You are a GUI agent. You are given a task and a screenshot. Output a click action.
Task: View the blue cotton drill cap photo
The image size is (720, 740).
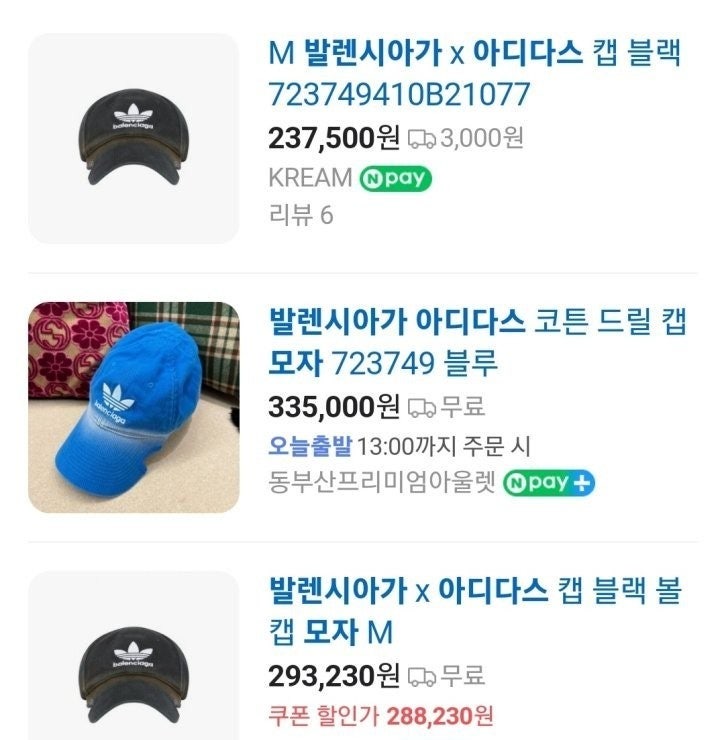pyautogui.click(x=134, y=407)
